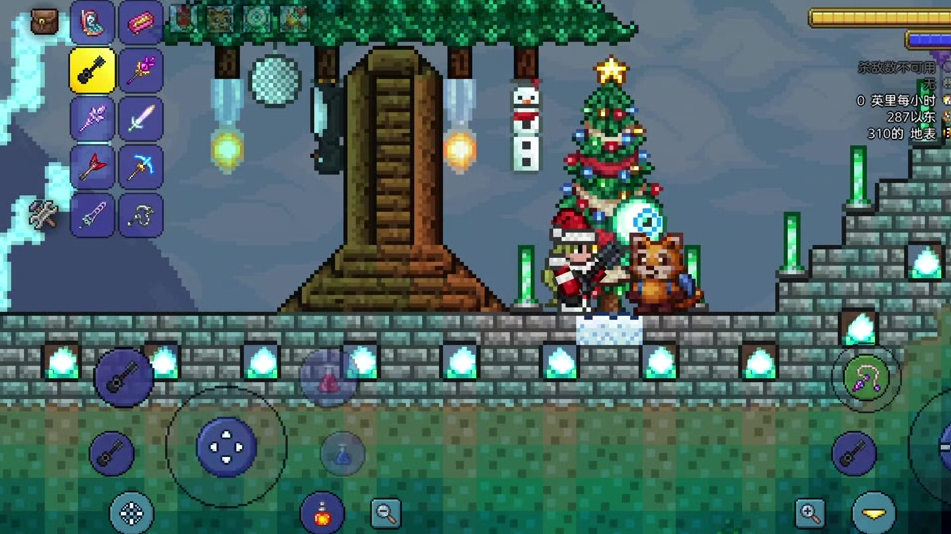951x534 pixels.
Task: Fire the grappling hook button
Action: click(866, 378)
